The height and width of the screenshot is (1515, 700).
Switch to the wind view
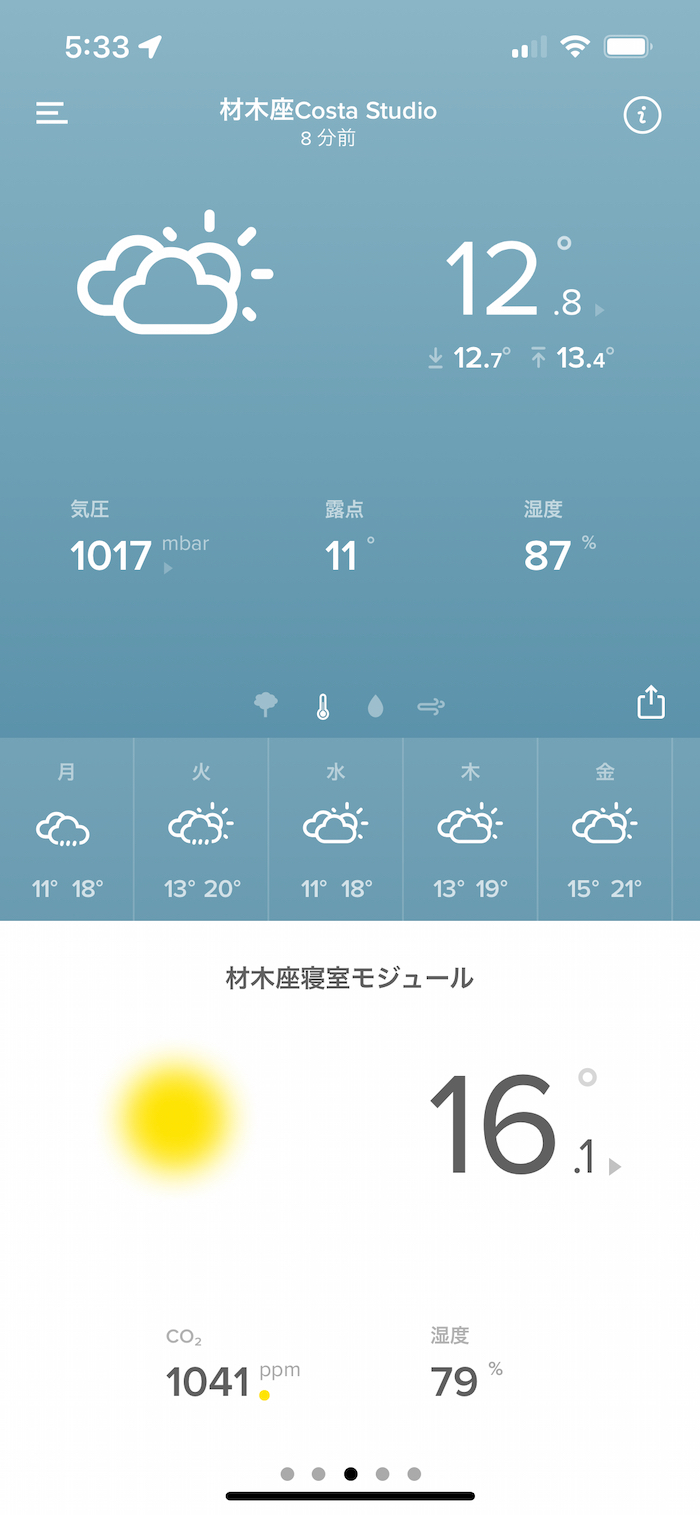click(431, 707)
